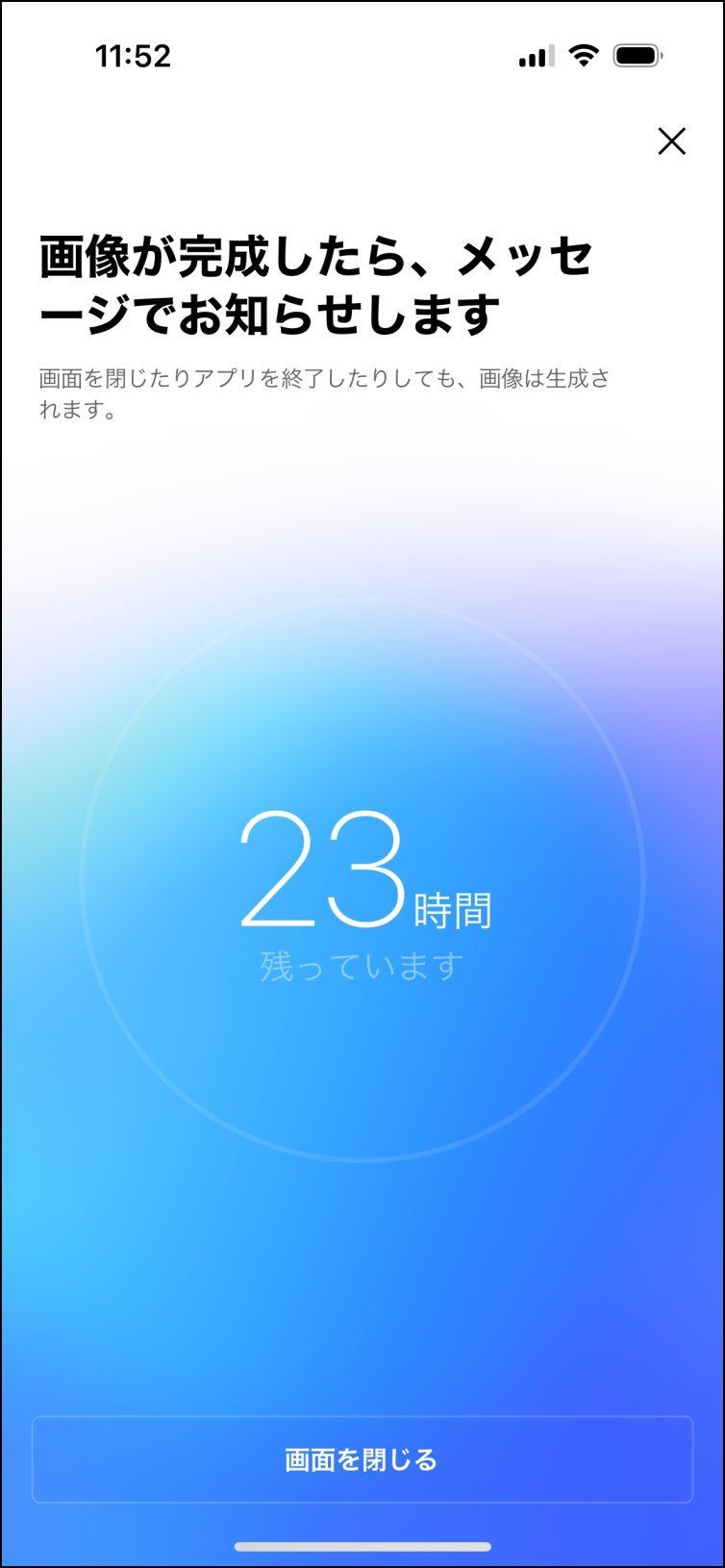Dismiss the screen with the X icon
Viewport: 725px width, 1568px height.
coord(671,141)
